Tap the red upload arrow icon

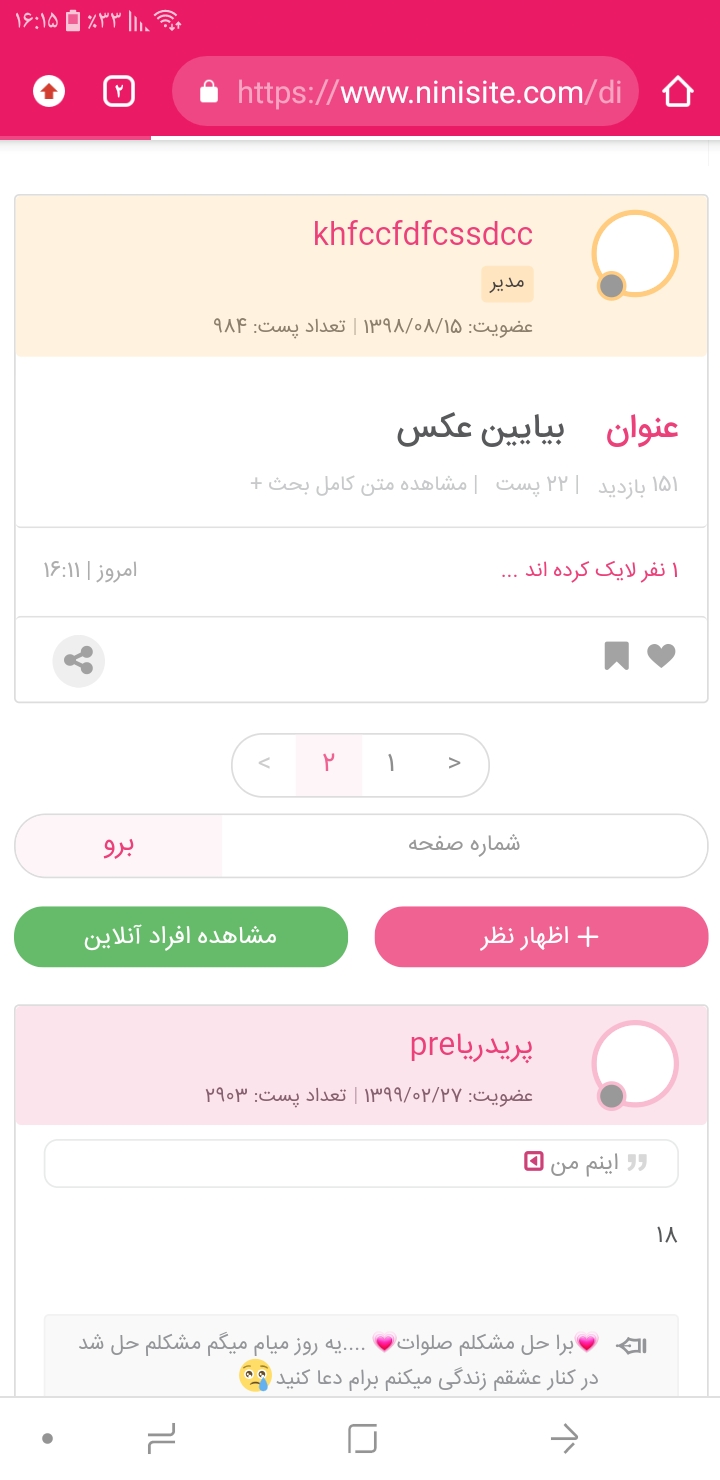pyautogui.click(x=49, y=92)
